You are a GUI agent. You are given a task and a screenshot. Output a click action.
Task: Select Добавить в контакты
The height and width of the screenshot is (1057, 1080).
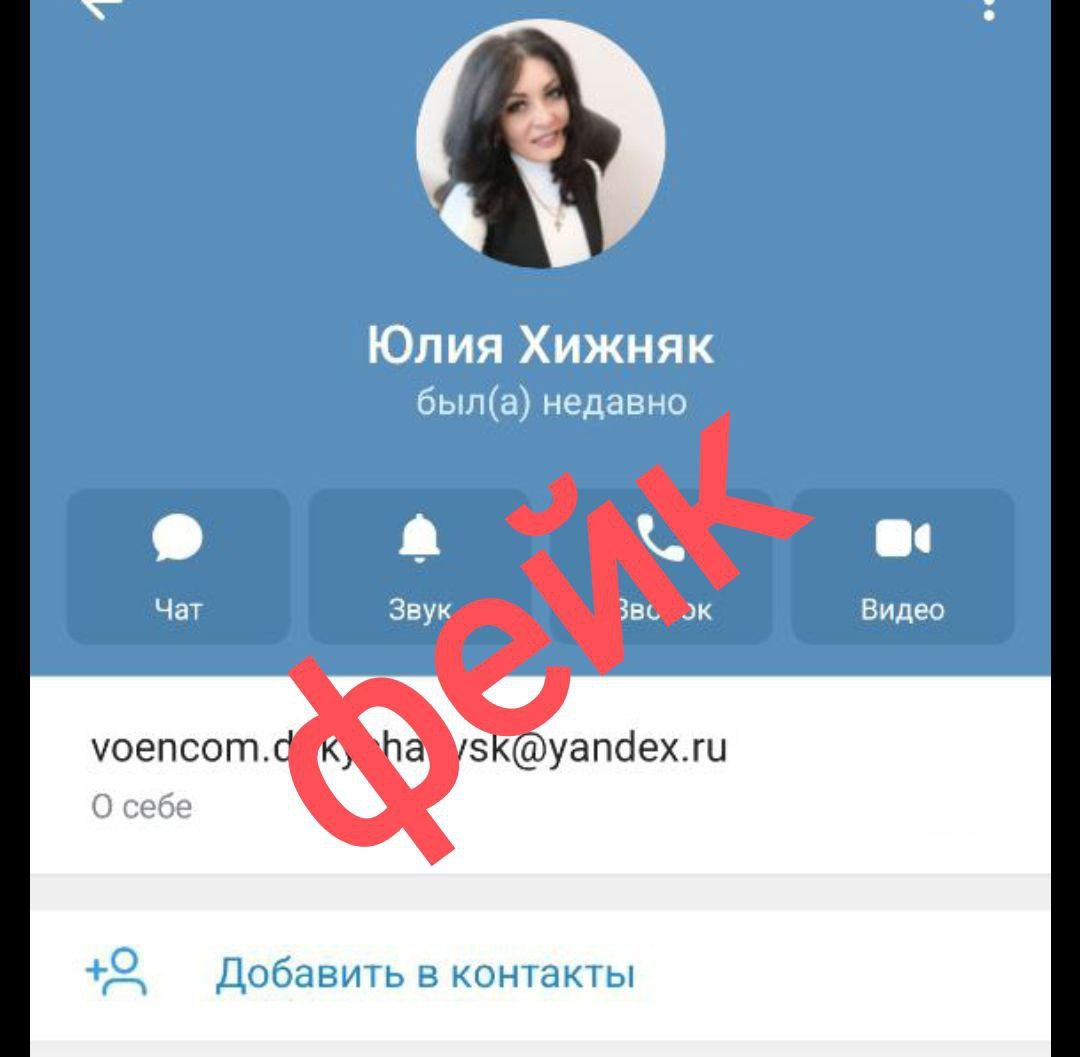424,973
